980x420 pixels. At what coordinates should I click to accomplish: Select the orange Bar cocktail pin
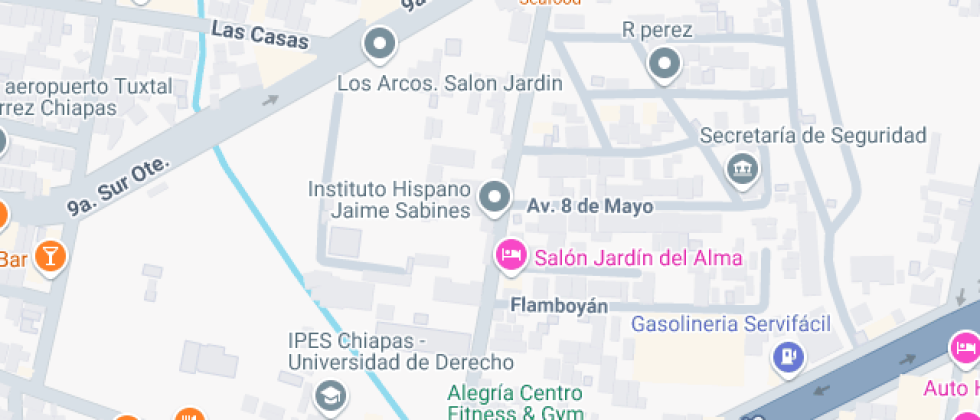click(x=51, y=258)
